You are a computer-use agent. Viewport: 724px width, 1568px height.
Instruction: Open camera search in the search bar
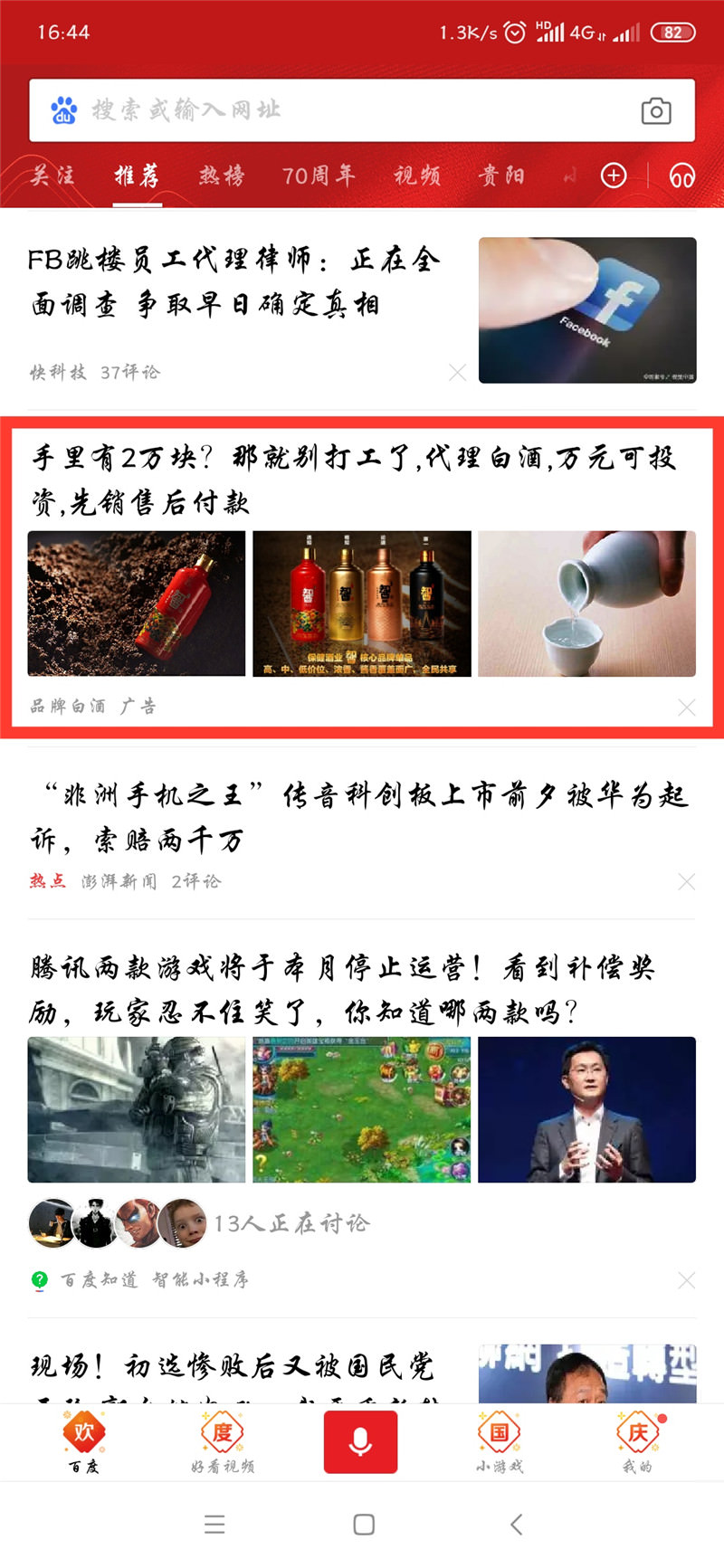coord(656,111)
